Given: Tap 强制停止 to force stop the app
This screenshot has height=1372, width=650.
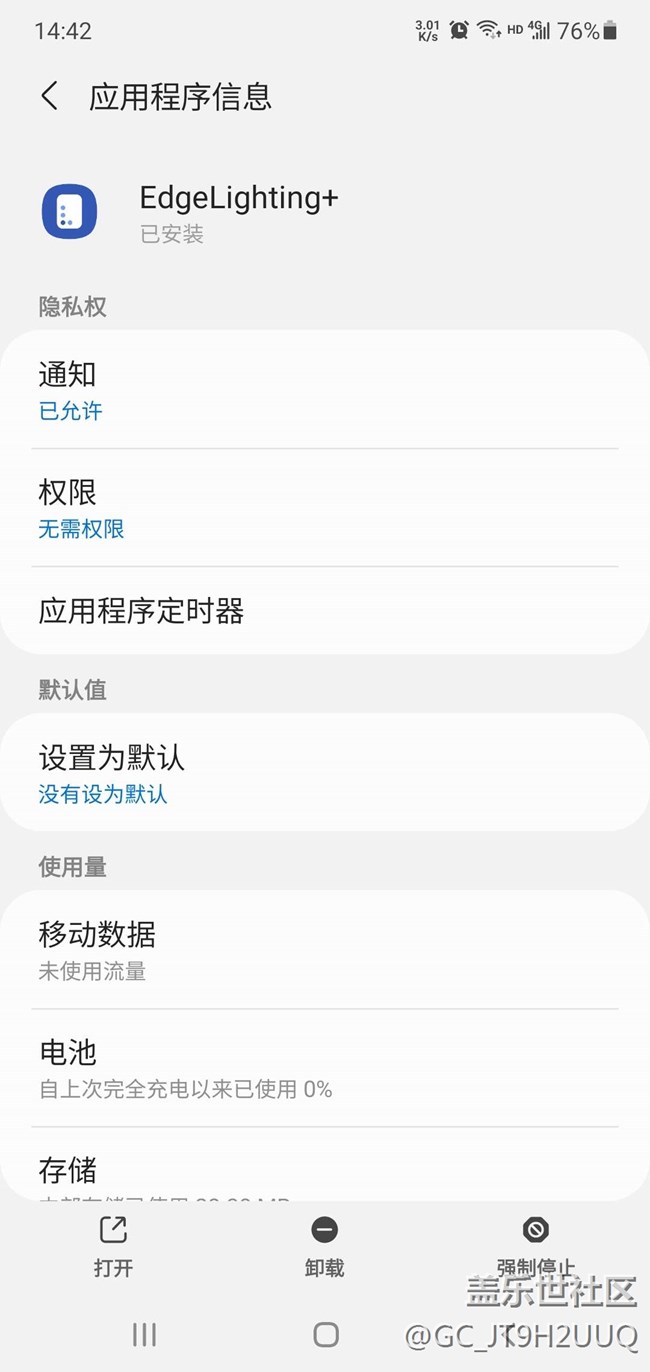Looking at the screenshot, I should click(536, 1247).
